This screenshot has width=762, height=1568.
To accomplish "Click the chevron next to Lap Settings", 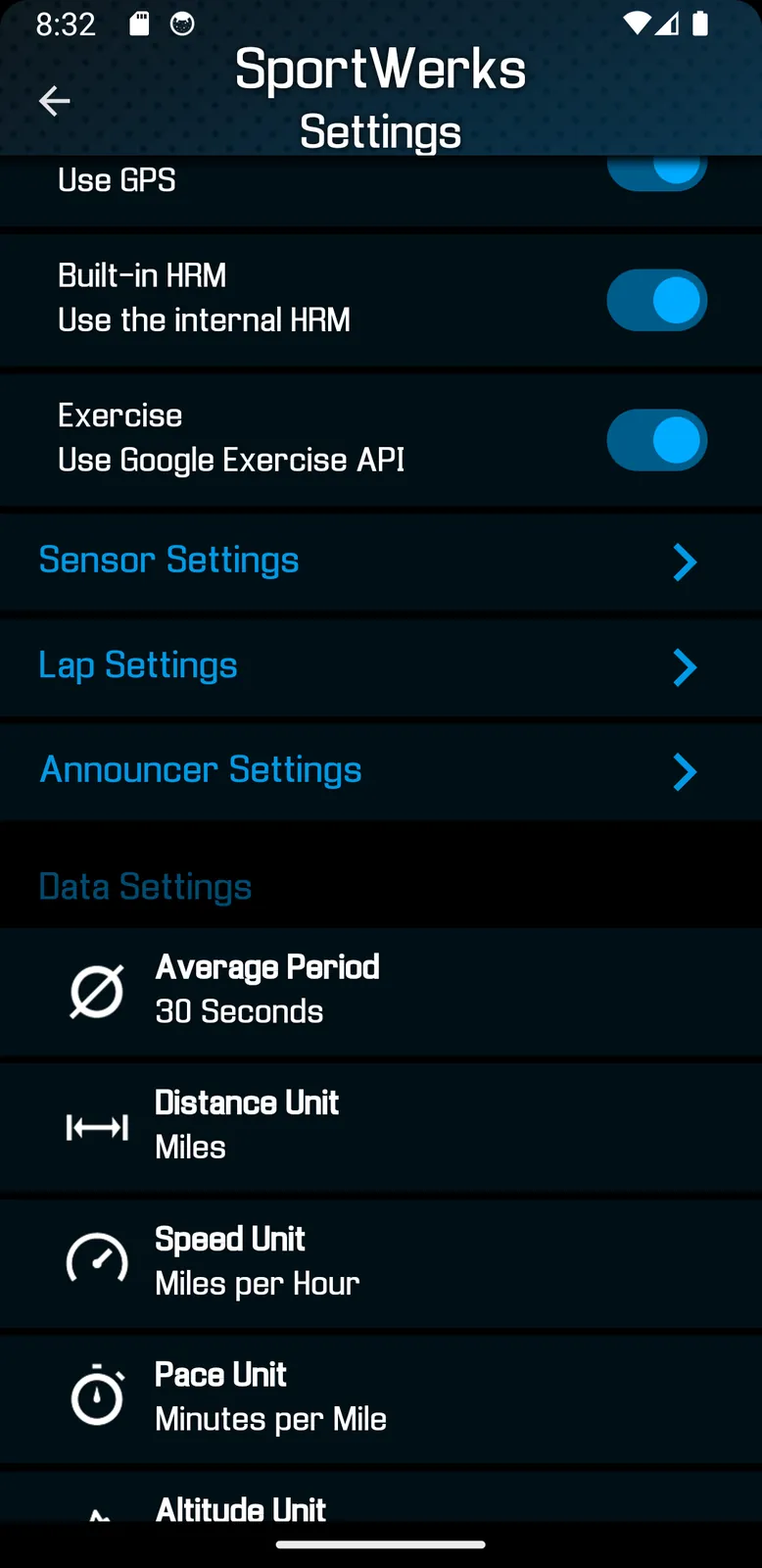I will click(x=685, y=667).
